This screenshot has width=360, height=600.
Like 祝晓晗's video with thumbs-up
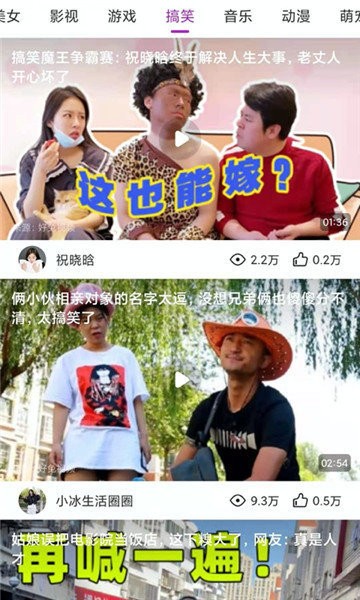tap(300, 260)
